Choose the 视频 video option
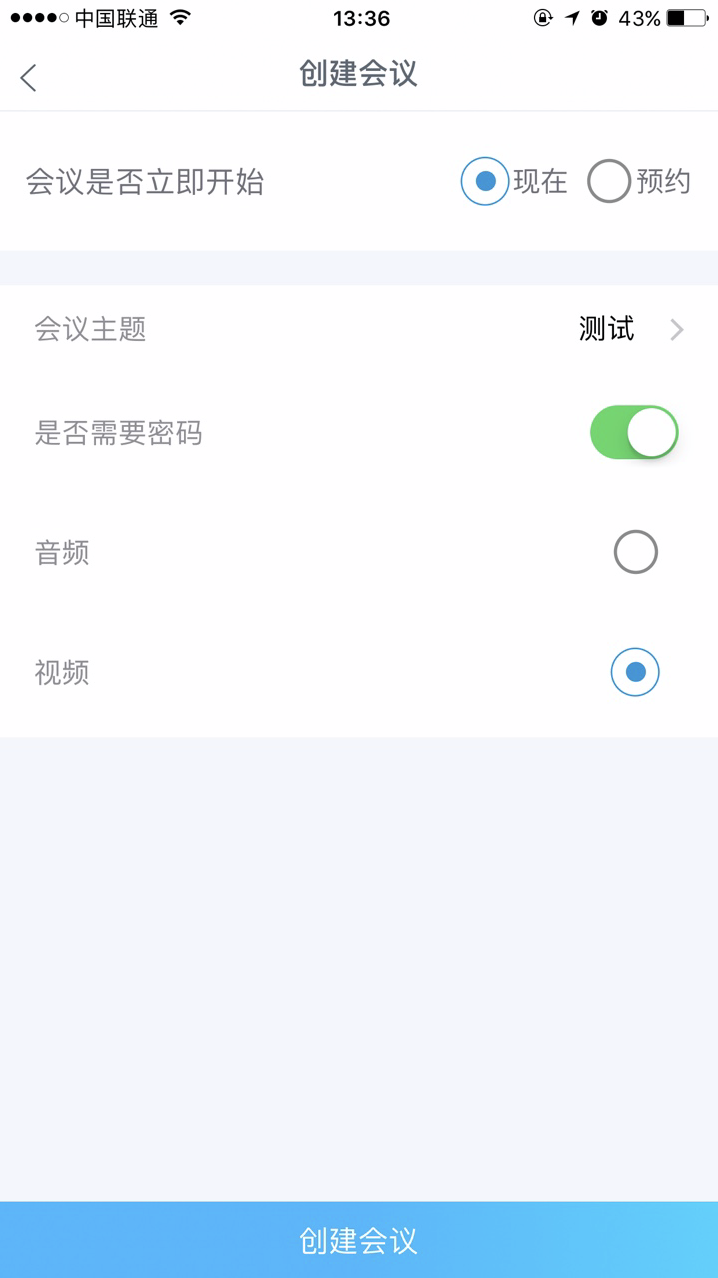The height and width of the screenshot is (1278, 718). [635, 672]
